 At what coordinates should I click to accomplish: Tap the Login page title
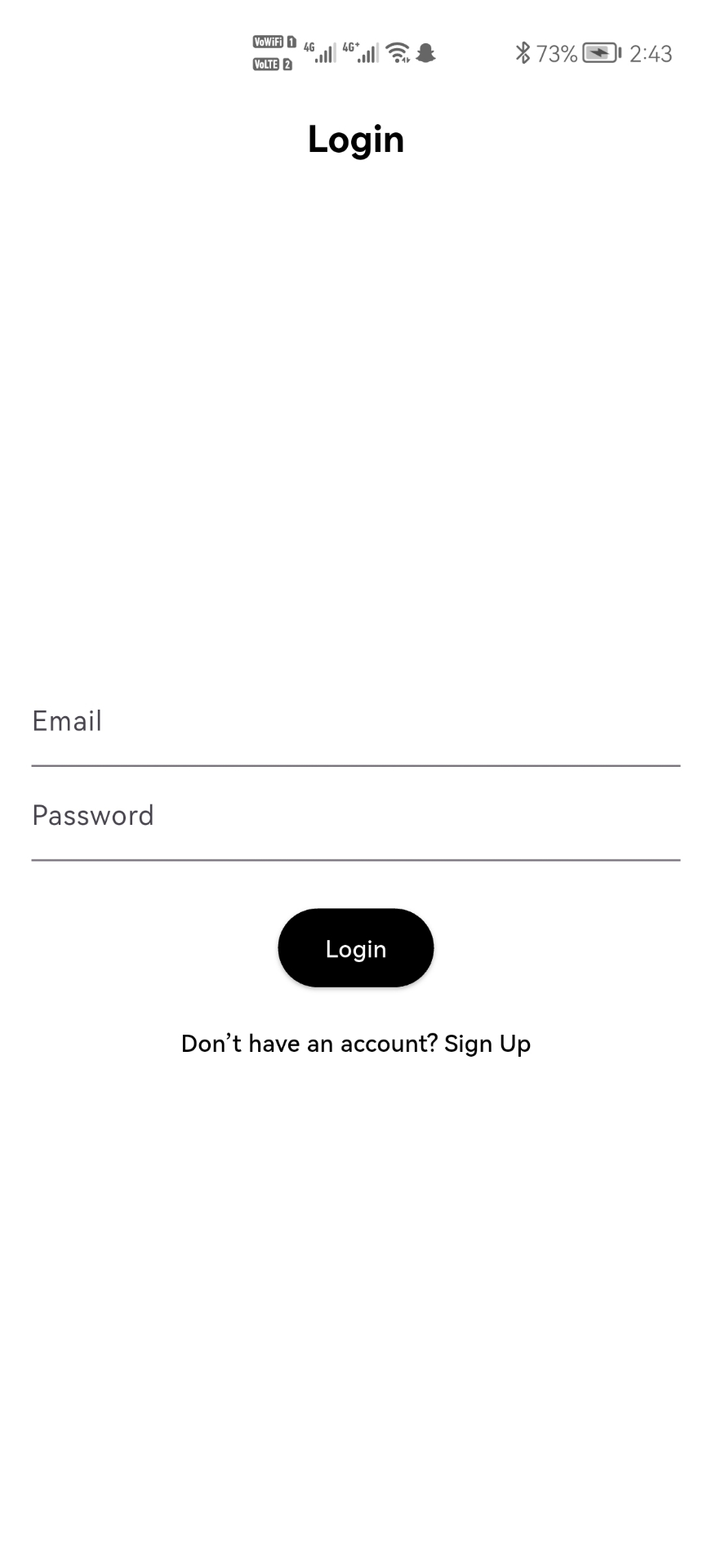click(x=355, y=139)
